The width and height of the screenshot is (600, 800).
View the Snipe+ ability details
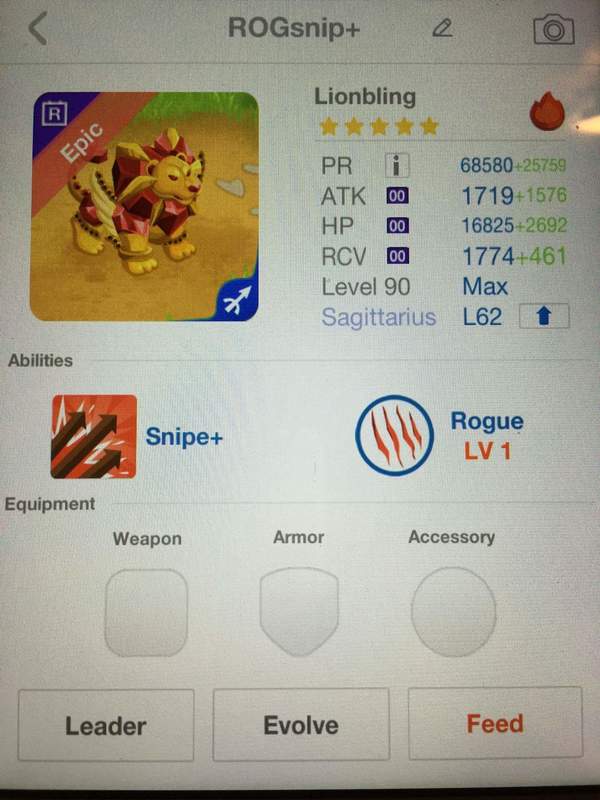click(94, 436)
